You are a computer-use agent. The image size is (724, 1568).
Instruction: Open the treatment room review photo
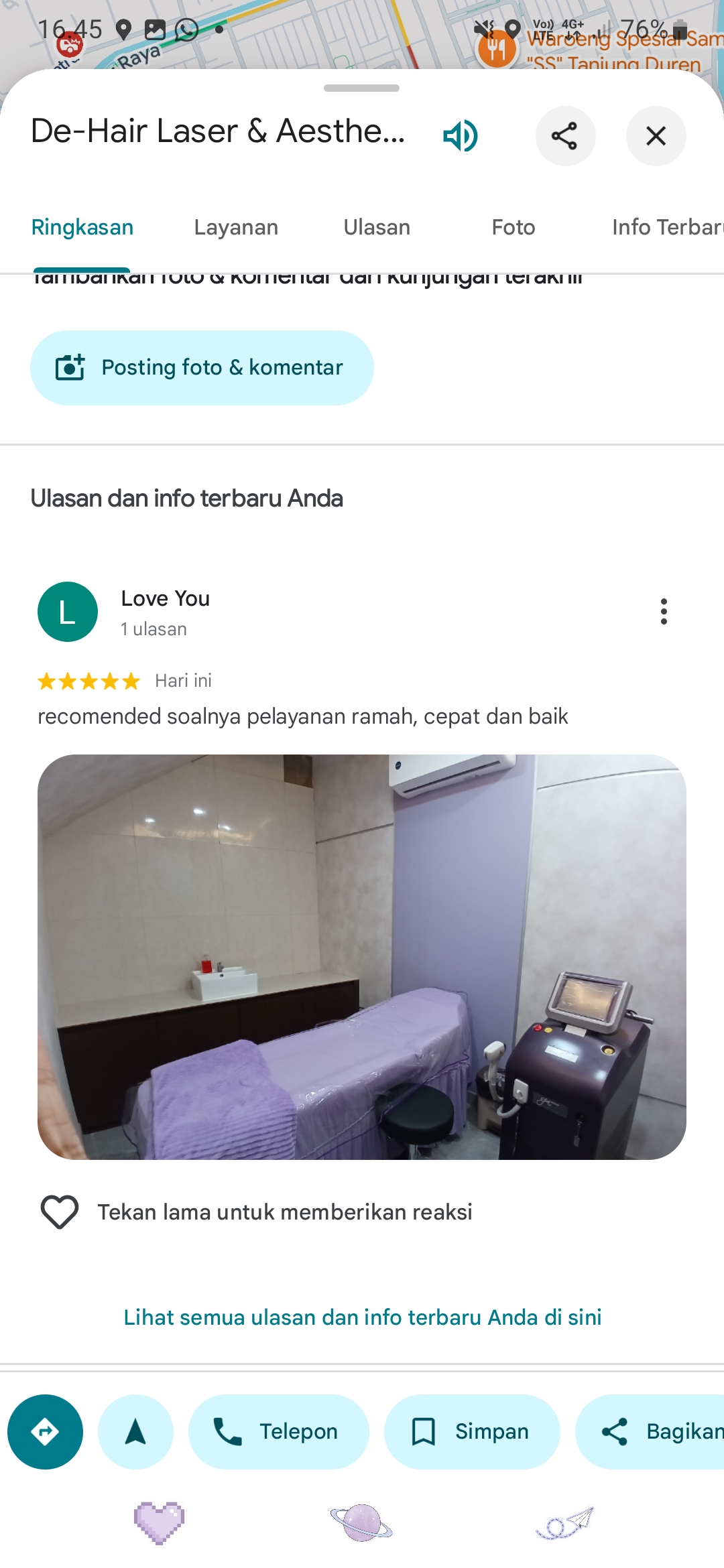tap(362, 957)
